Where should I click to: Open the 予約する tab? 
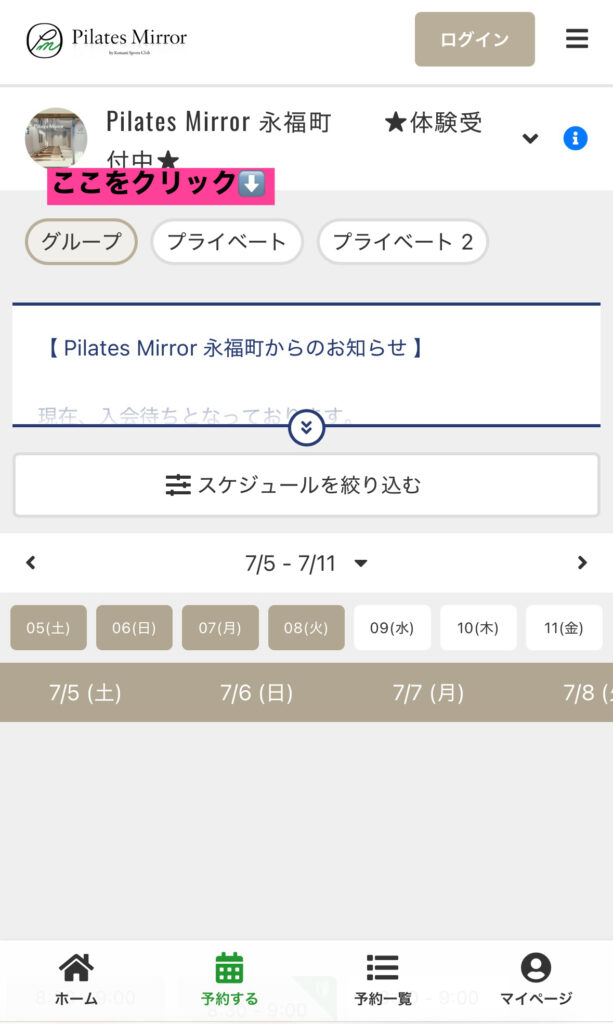click(229, 979)
